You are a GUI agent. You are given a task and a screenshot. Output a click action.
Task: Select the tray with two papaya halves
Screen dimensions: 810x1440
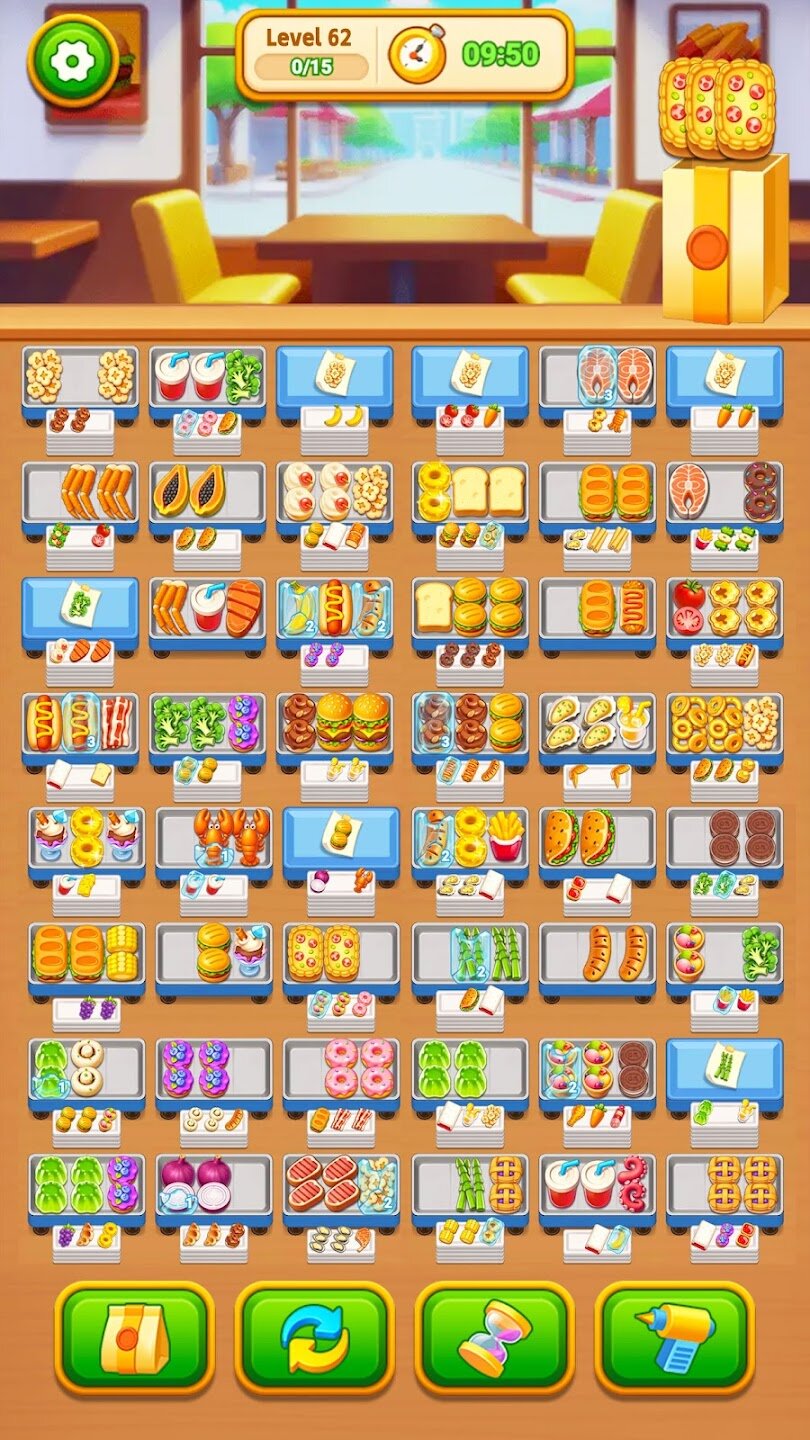point(208,490)
